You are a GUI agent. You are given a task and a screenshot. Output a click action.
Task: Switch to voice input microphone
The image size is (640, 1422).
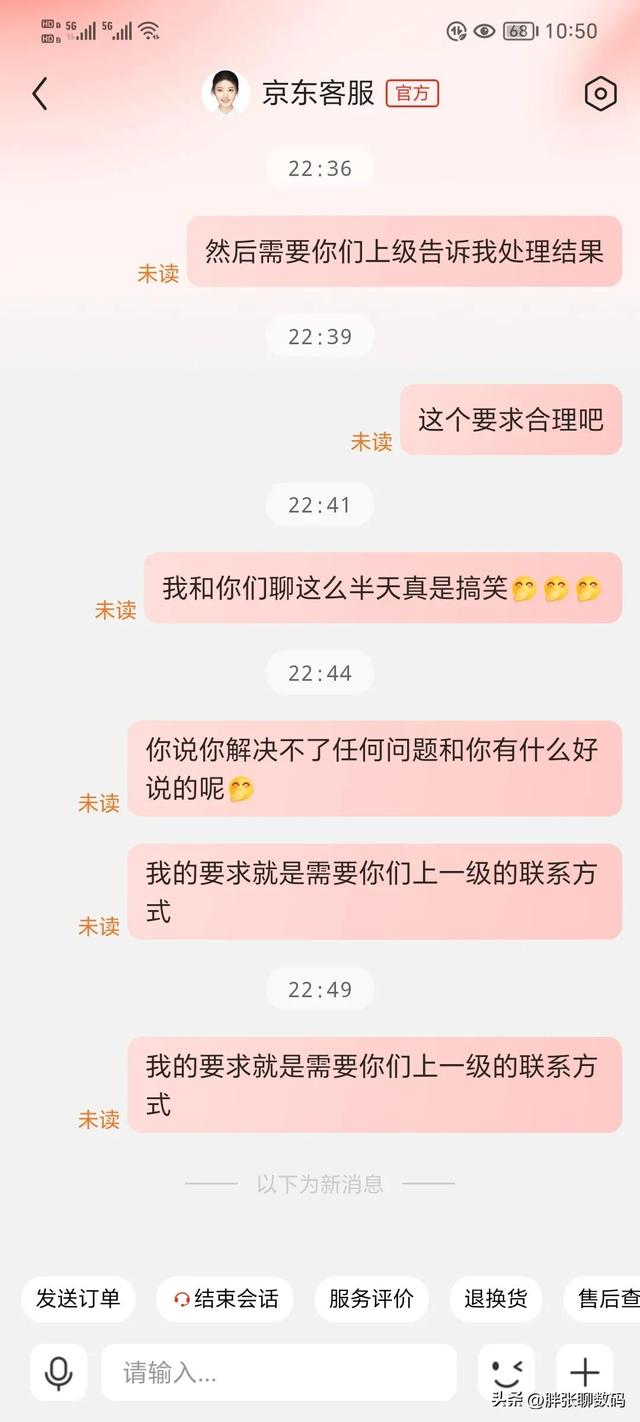pyautogui.click(x=59, y=1372)
